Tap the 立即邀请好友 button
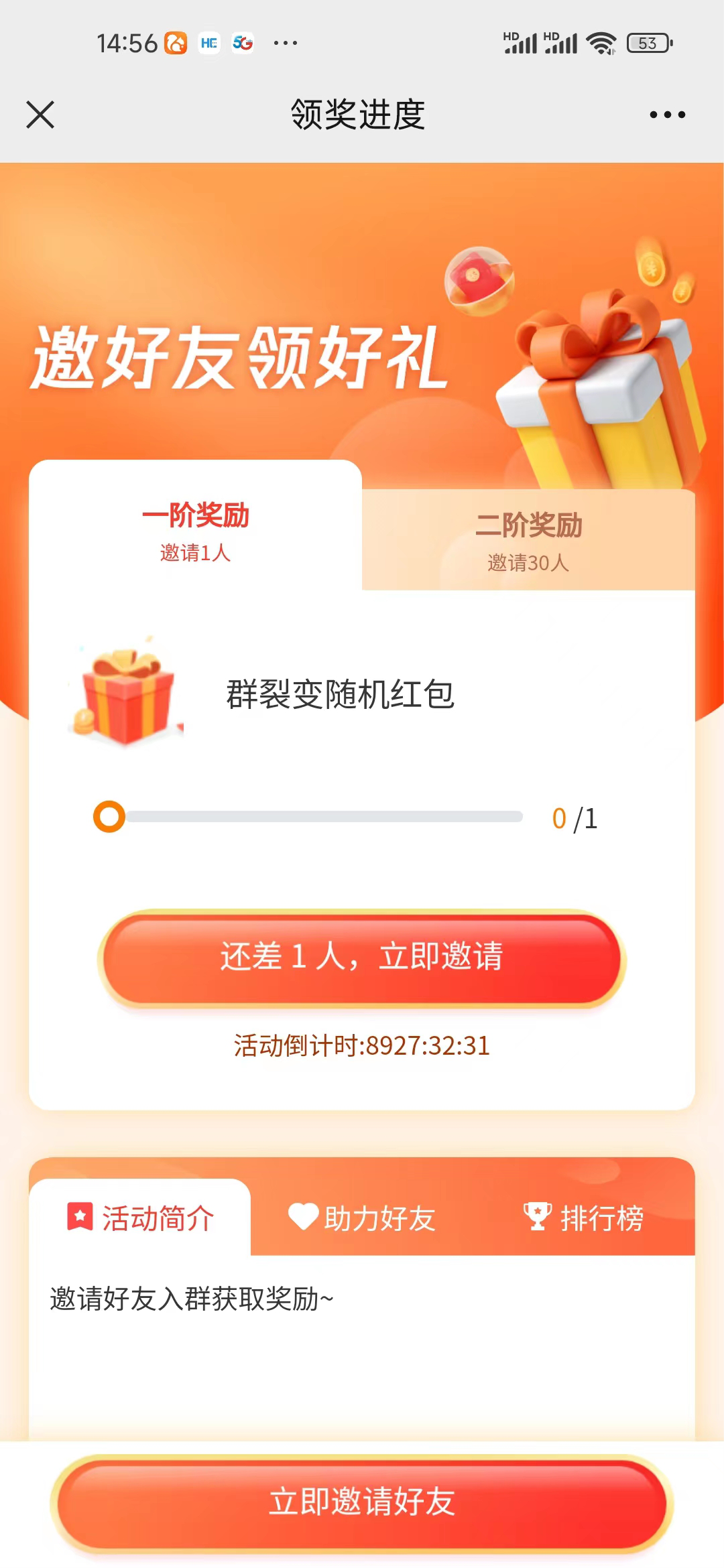 click(x=362, y=1502)
